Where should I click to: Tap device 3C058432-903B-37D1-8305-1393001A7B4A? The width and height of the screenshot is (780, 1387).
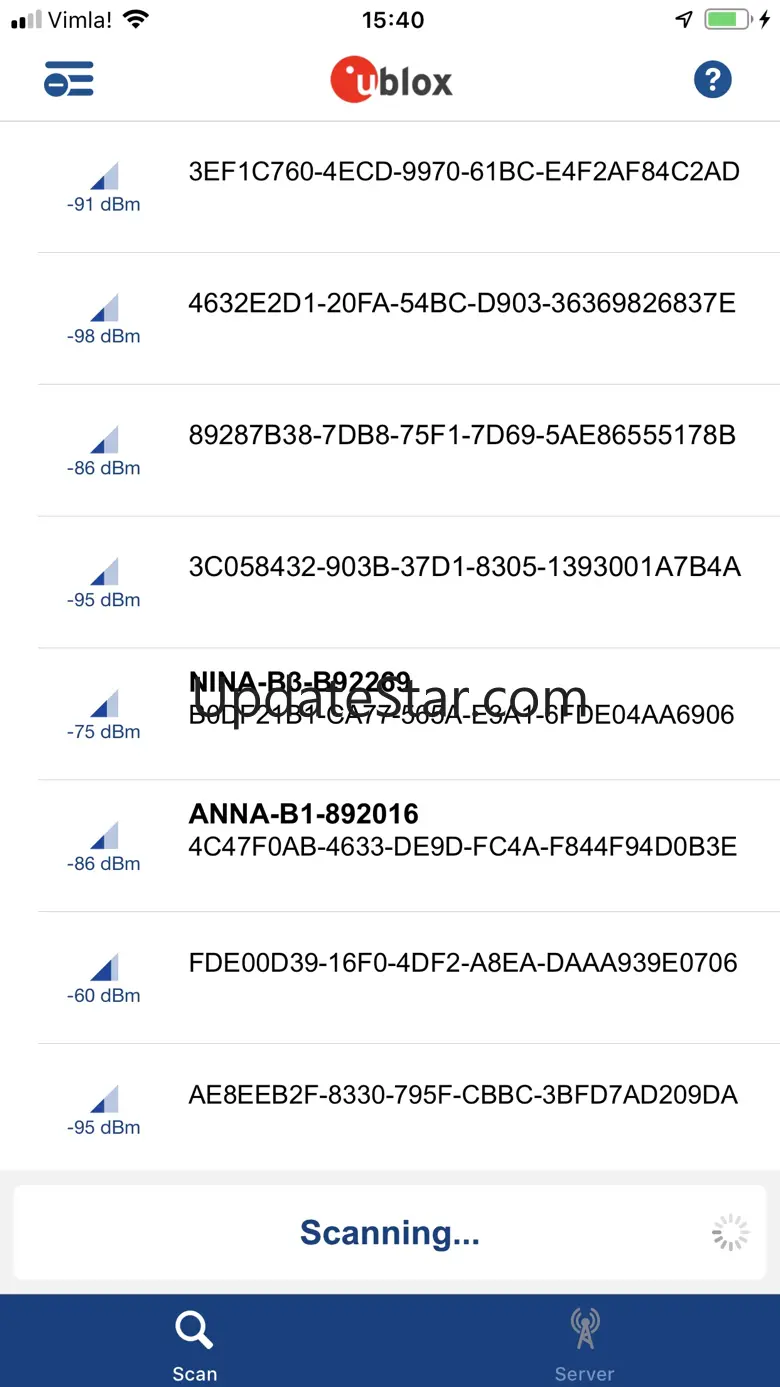(464, 568)
